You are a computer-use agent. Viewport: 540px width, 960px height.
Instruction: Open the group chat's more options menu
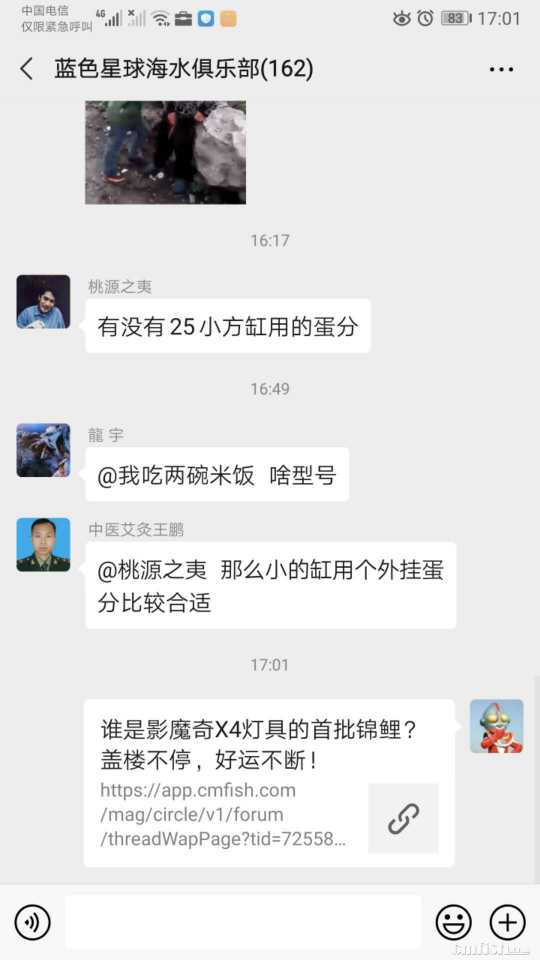click(501, 69)
